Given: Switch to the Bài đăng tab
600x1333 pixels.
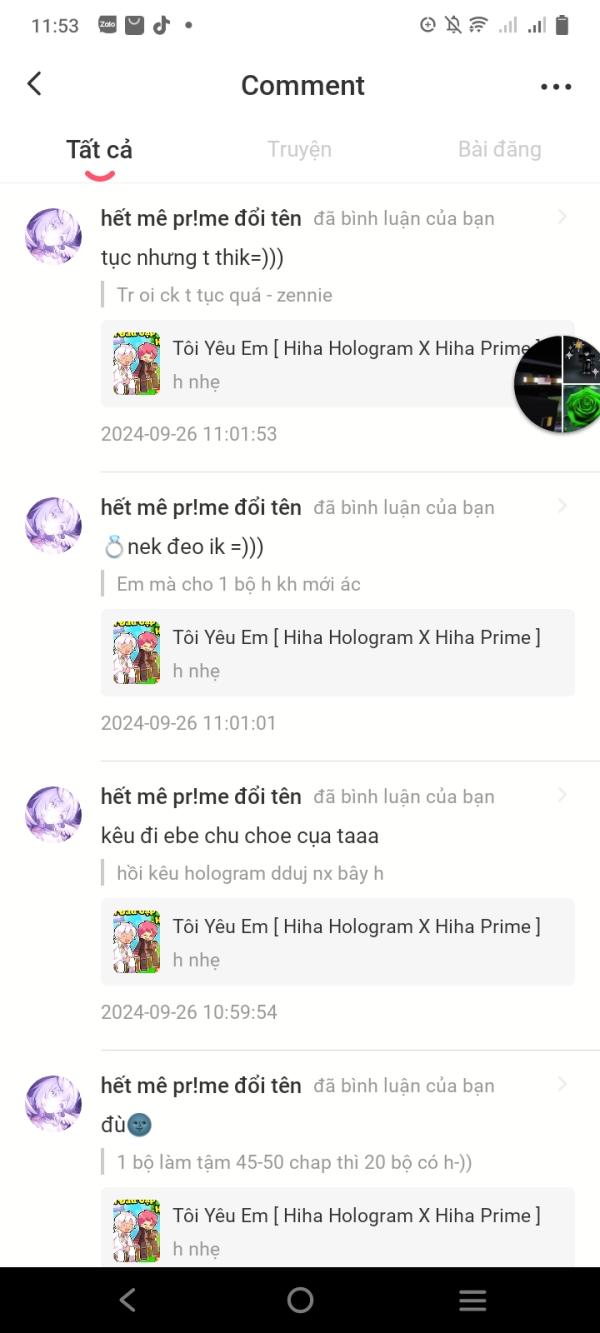Looking at the screenshot, I should [499, 150].
